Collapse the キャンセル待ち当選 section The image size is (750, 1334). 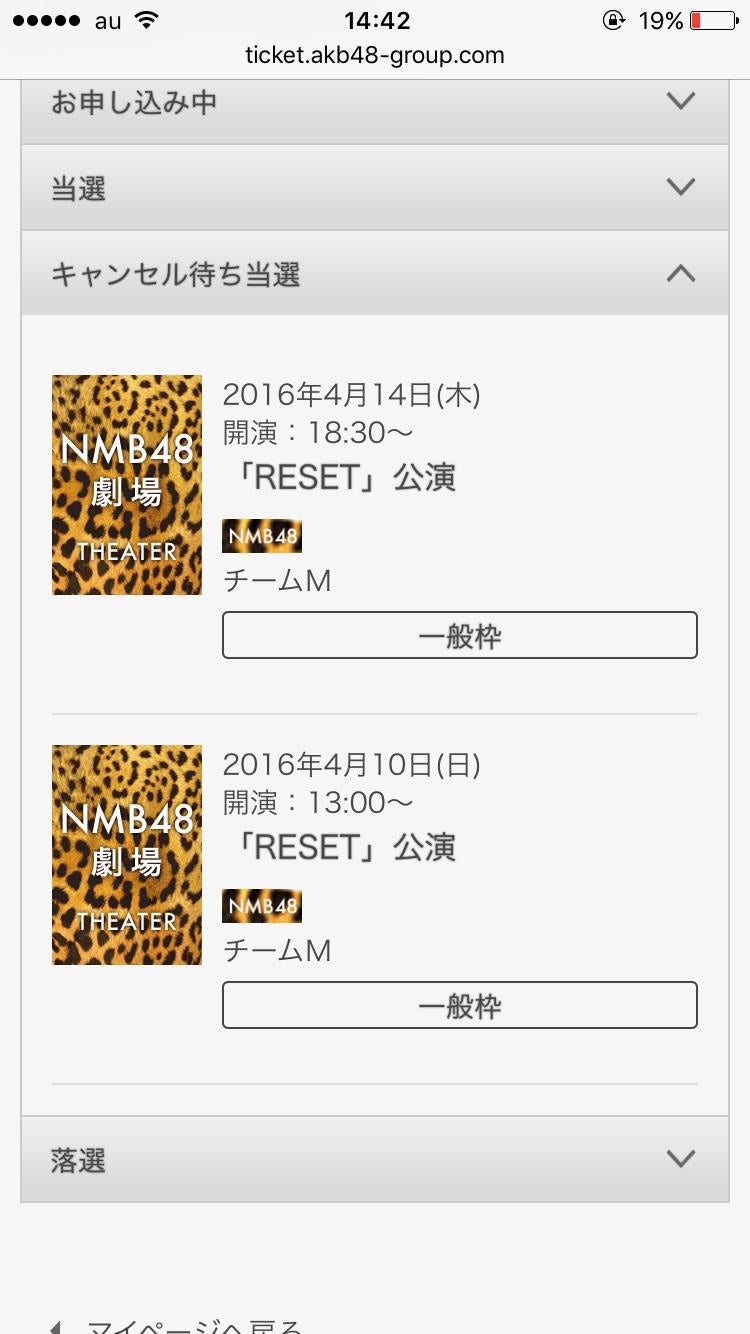coord(375,274)
